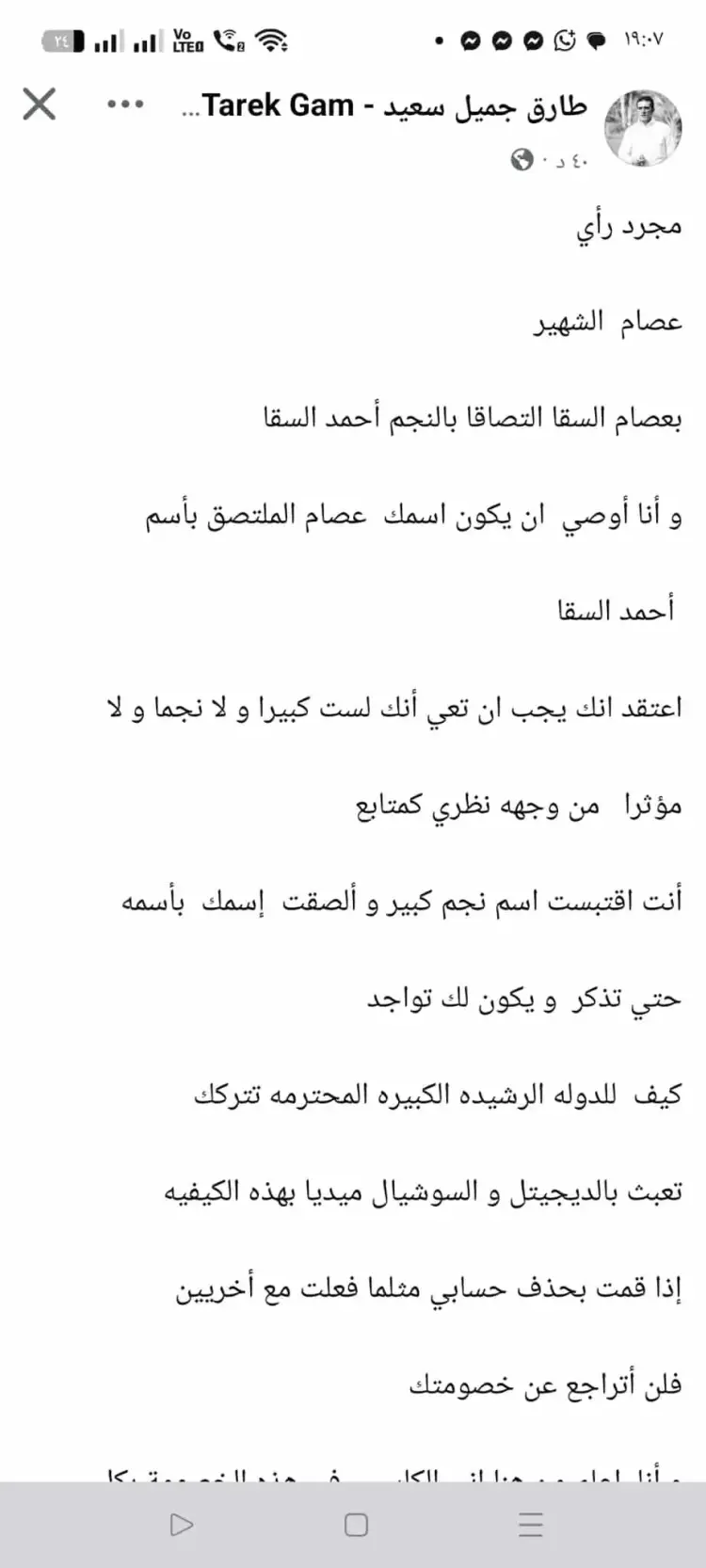The height and width of the screenshot is (1568, 706).
Task: Open Tarek Gamil Saeed's profile picture
Action: tap(643, 128)
